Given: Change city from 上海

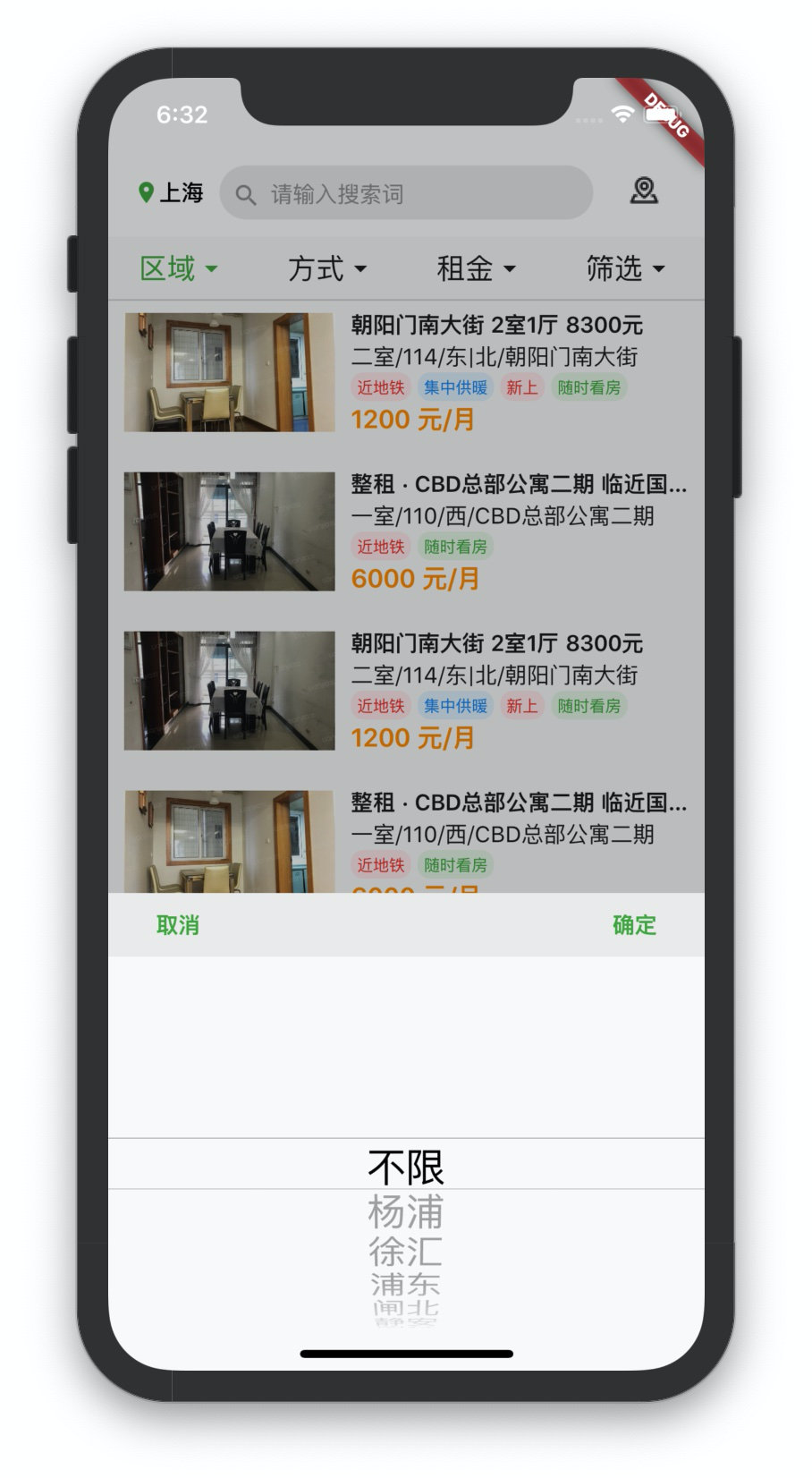Looking at the screenshot, I should pos(171,192).
